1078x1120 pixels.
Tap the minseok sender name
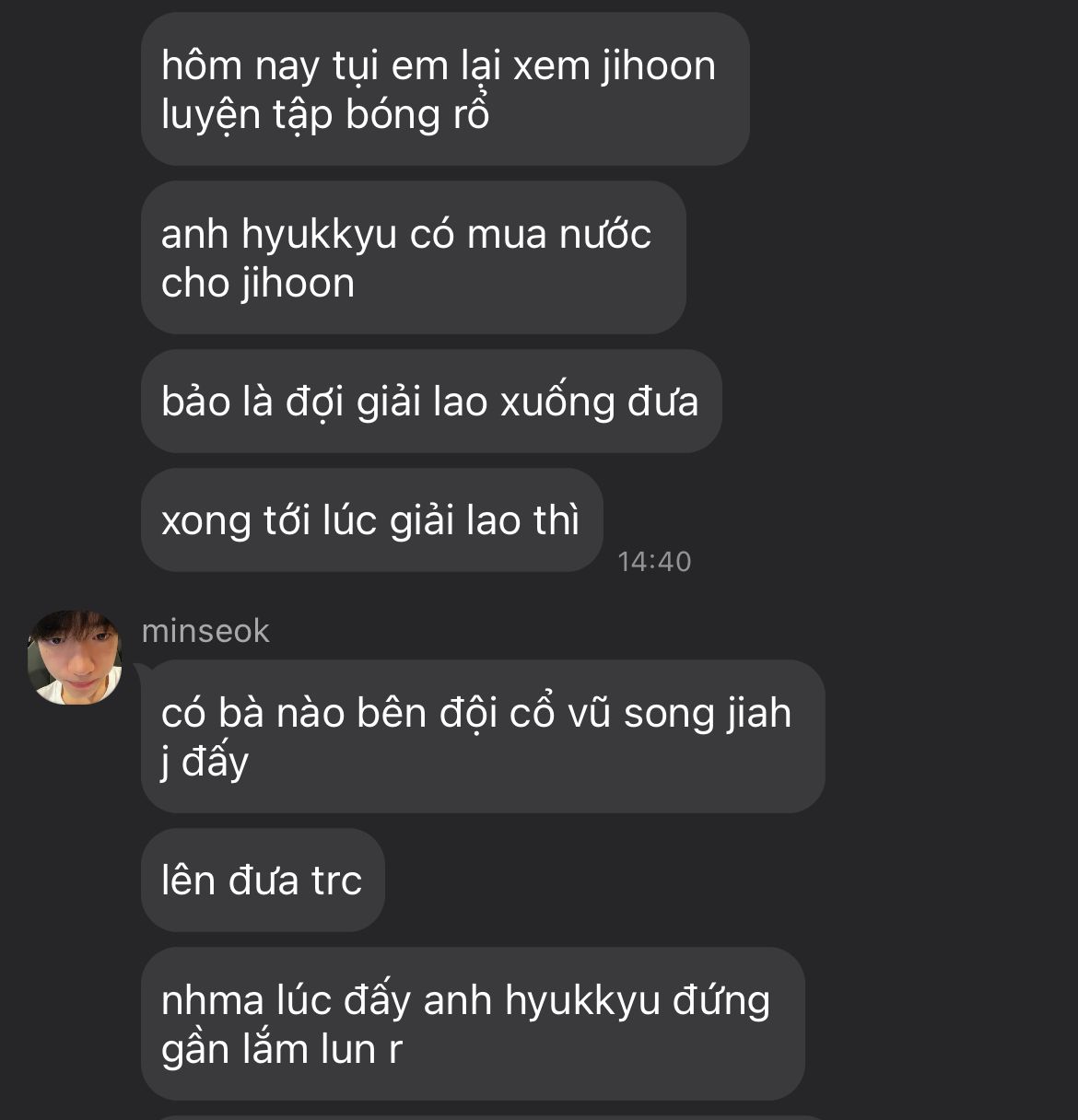205,632
